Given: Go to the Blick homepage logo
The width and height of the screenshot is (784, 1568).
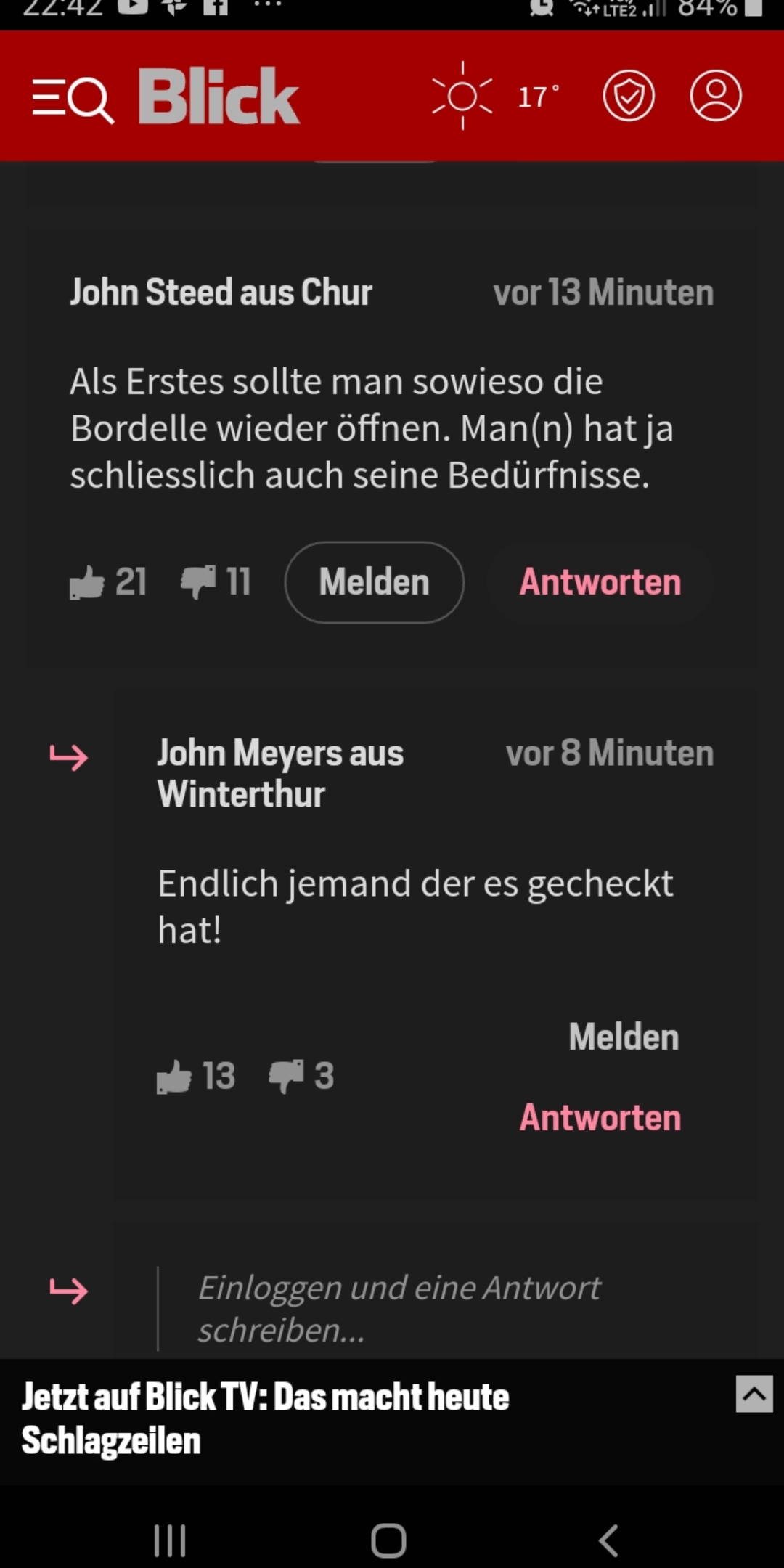Looking at the screenshot, I should pyautogui.click(x=219, y=97).
